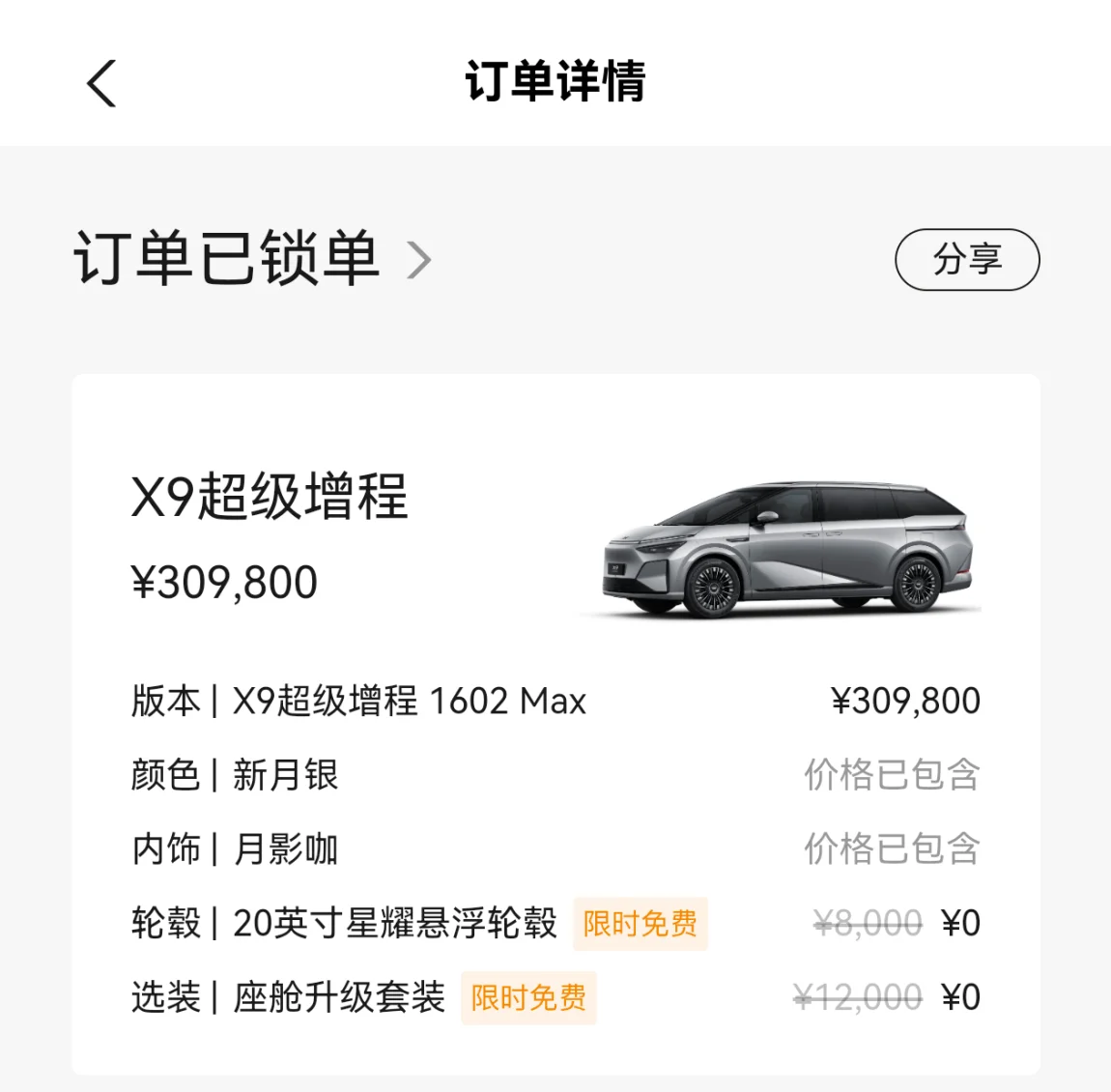Go back from the 订单详情 page

tap(101, 83)
